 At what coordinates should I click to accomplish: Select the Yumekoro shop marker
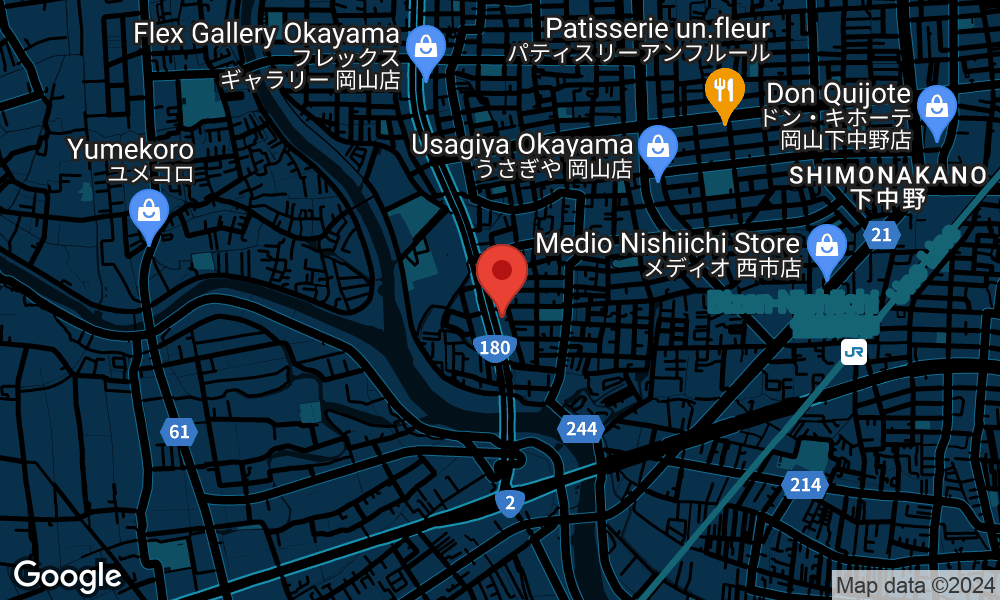[x=149, y=213]
